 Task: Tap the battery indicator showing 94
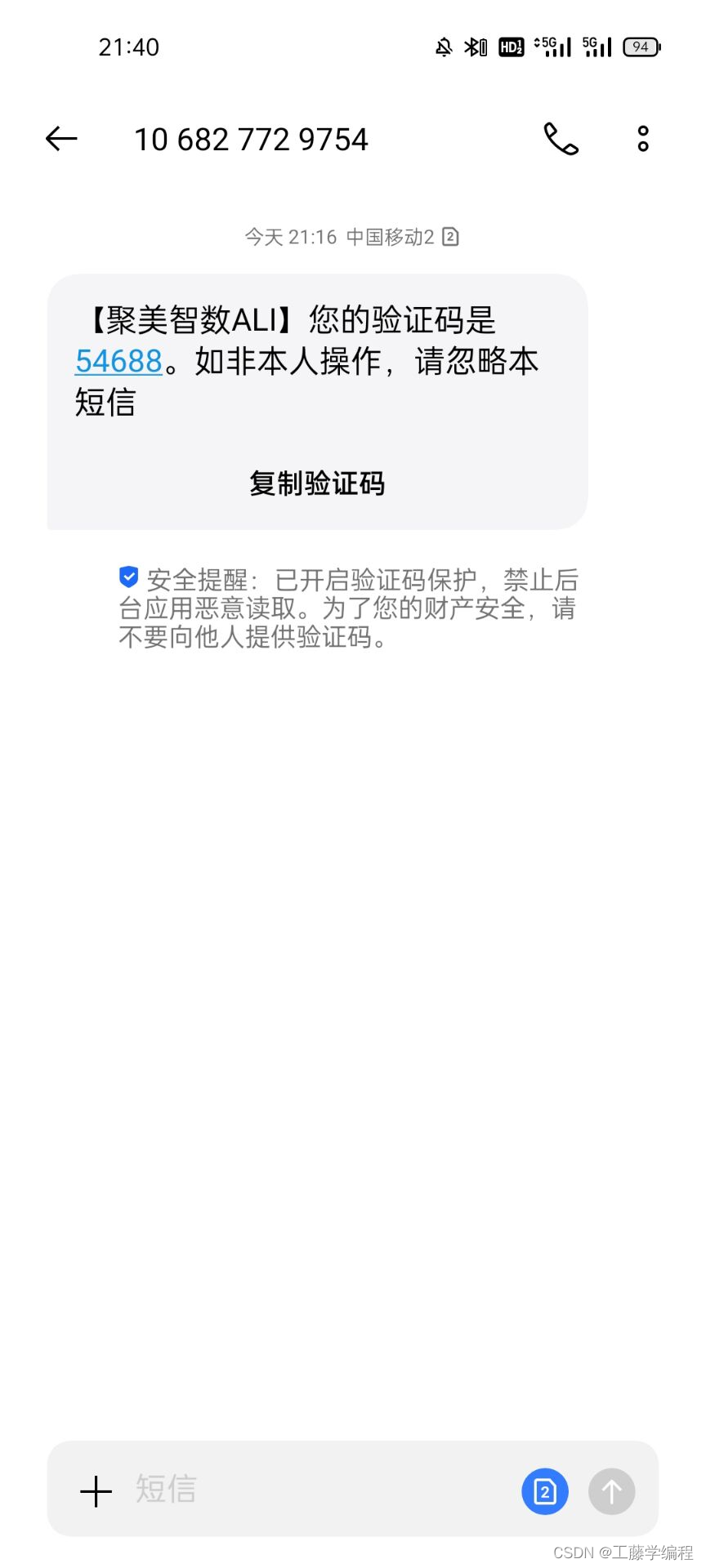[x=640, y=47]
